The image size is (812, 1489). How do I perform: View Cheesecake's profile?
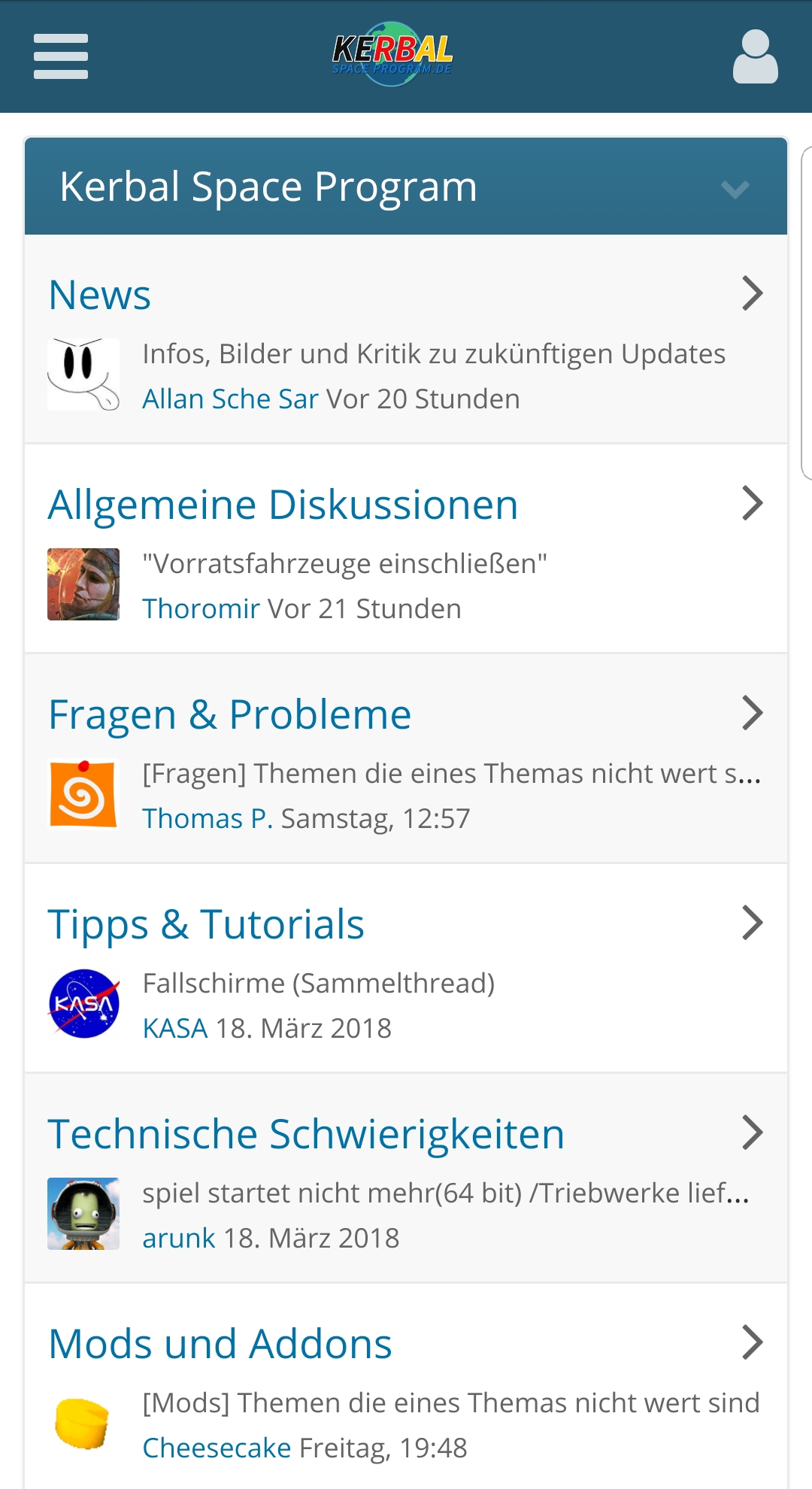[x=217, y=1448]
